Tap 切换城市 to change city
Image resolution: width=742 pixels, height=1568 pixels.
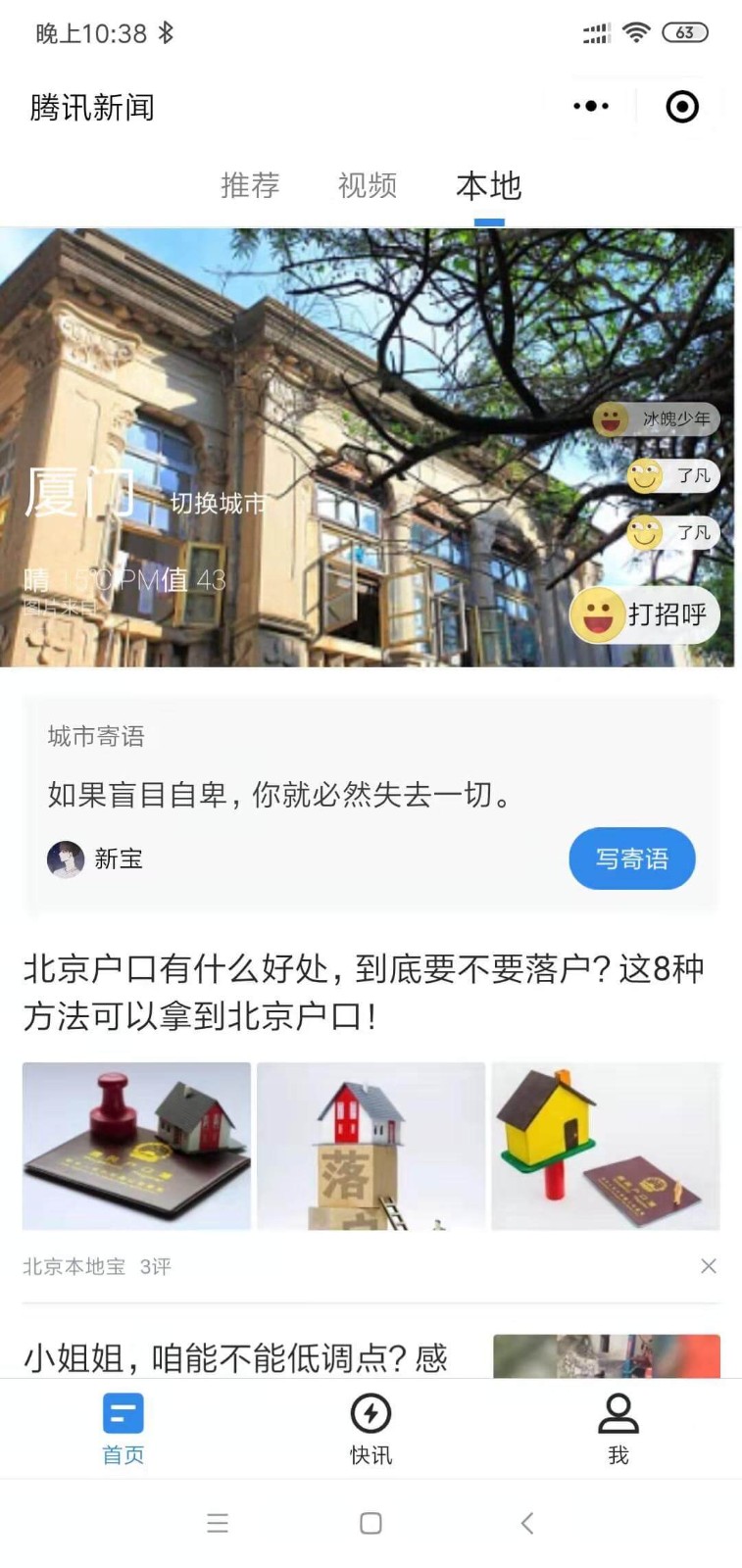pos(218,504)
